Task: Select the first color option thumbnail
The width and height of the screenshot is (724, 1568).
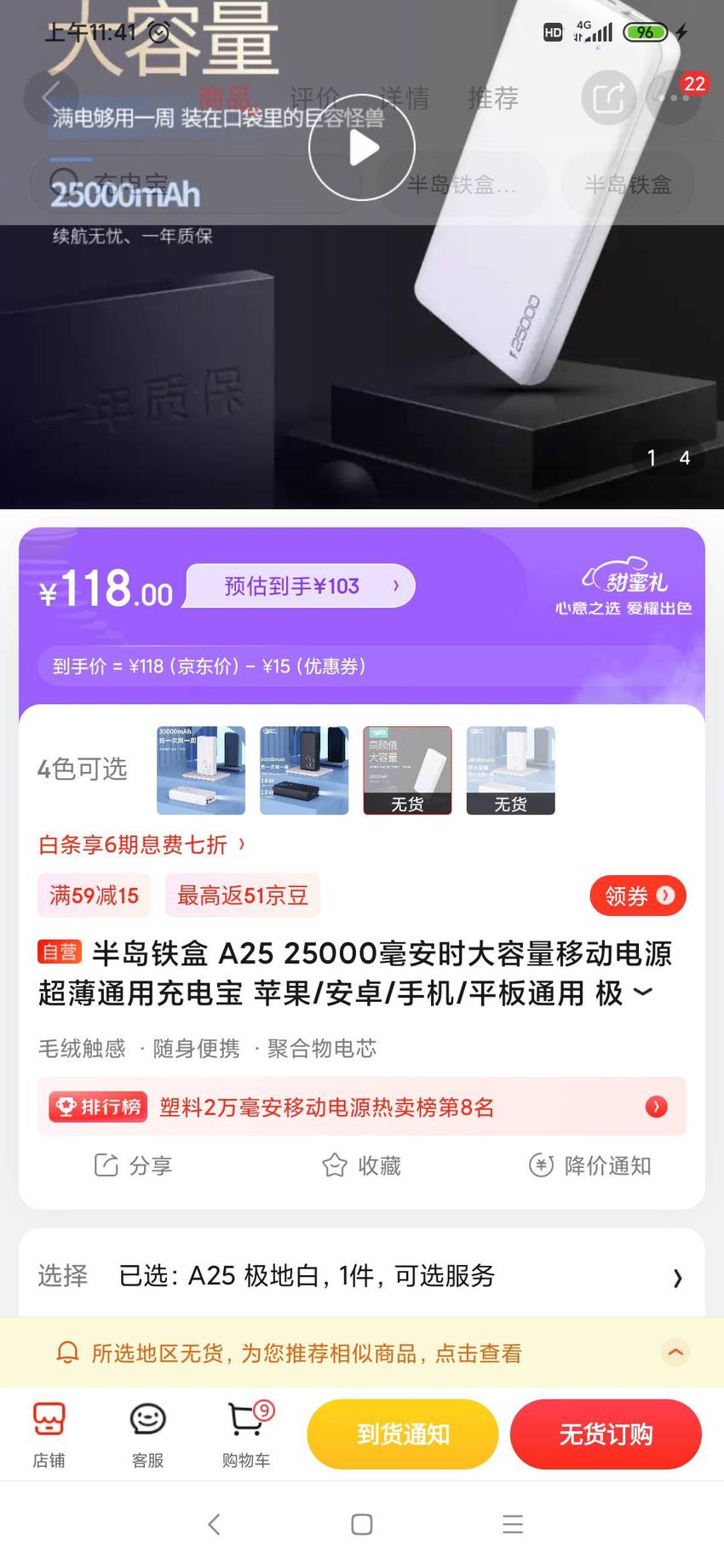Action: (201, 770)
